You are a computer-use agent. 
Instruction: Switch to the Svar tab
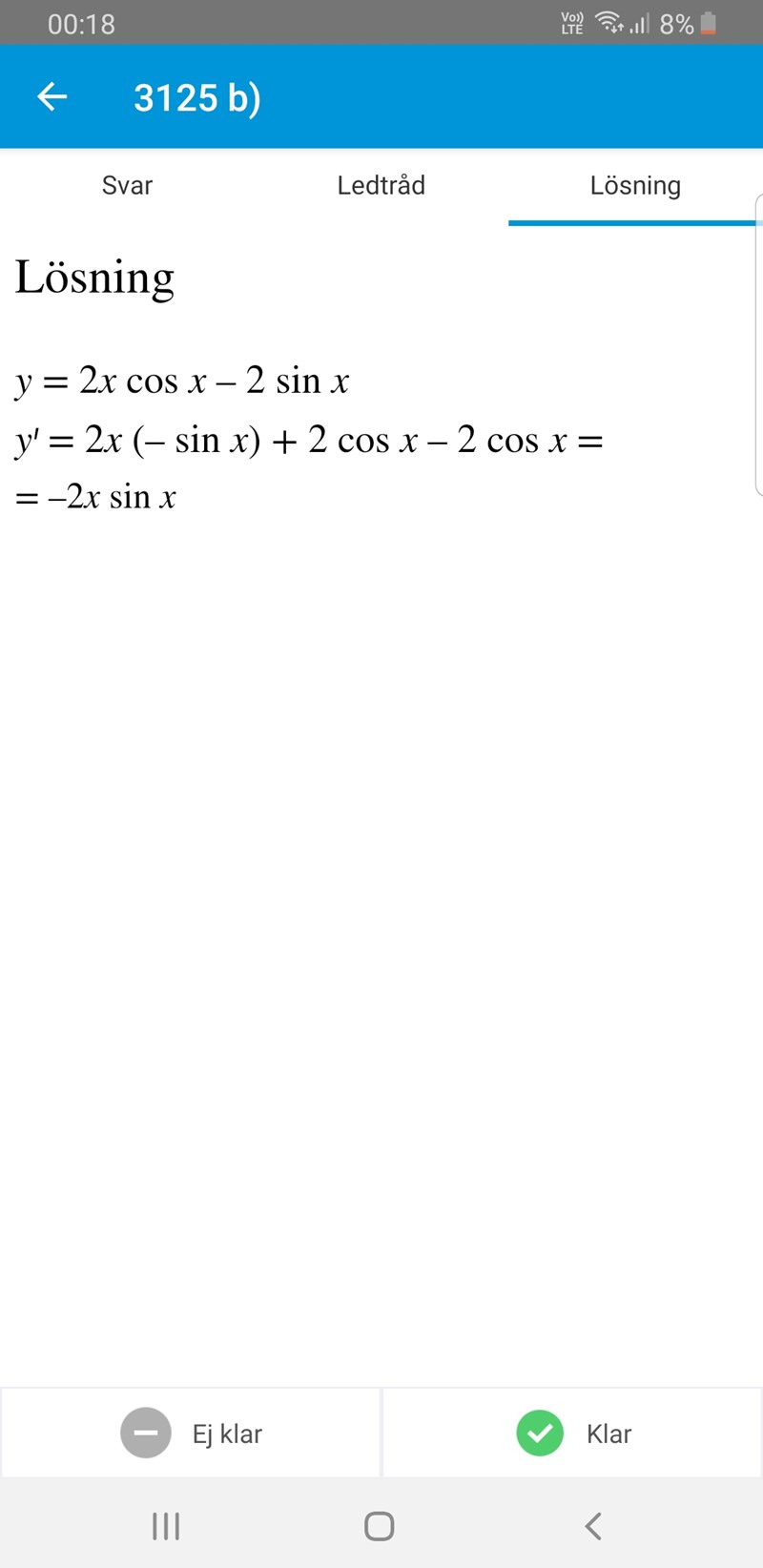pos(127,185)
